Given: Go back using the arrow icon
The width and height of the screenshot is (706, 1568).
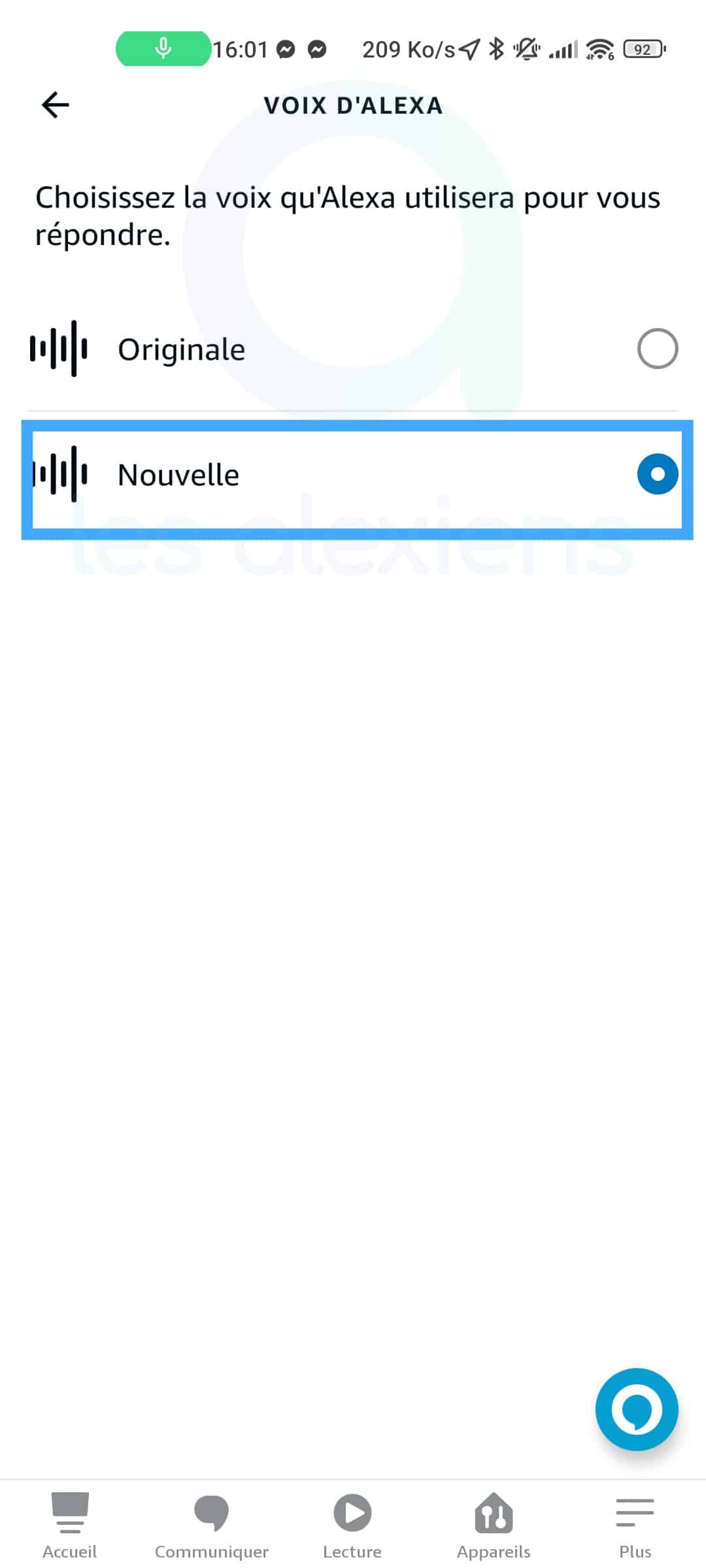Looking at the screenshot, I should coord(56,105).
